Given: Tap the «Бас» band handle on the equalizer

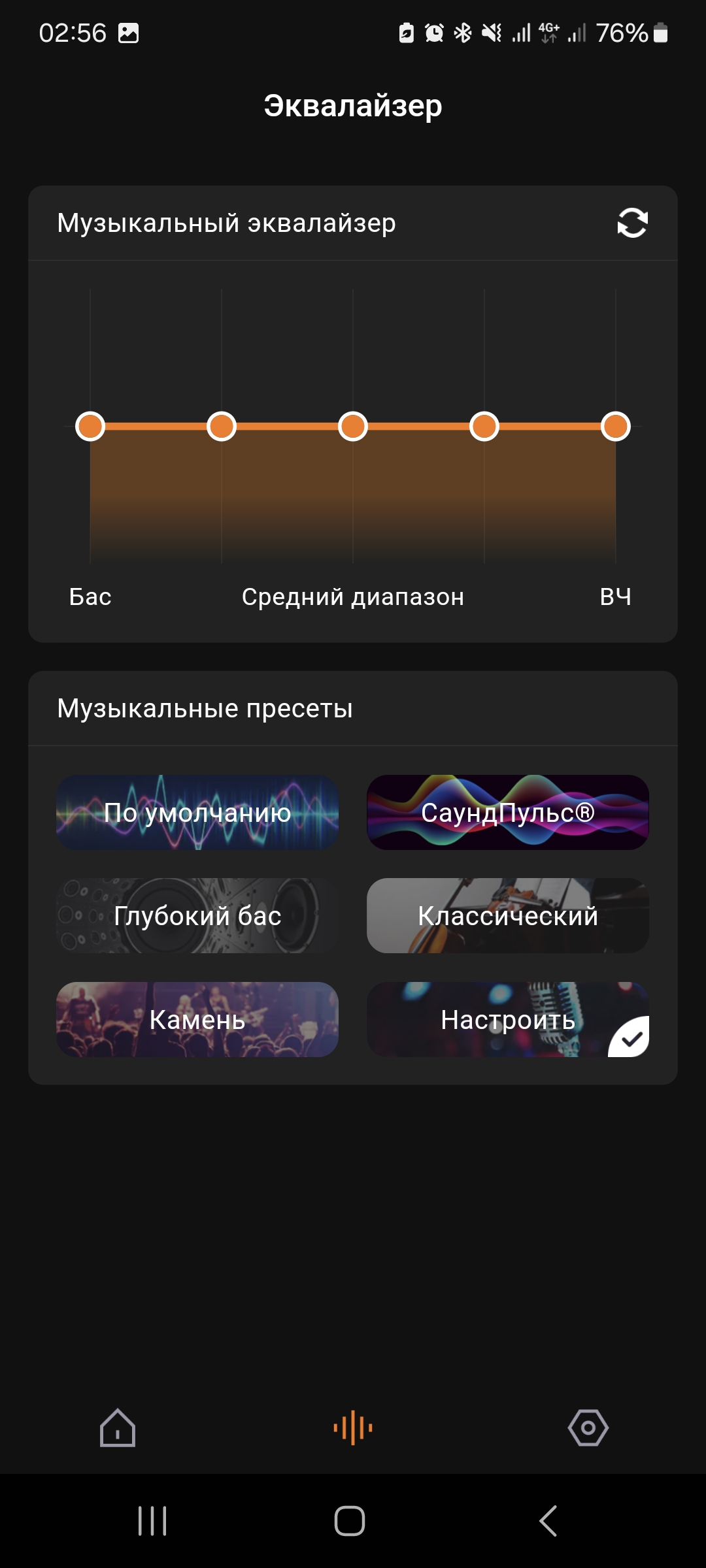Looking at the screenshot, I should [90, 427].
